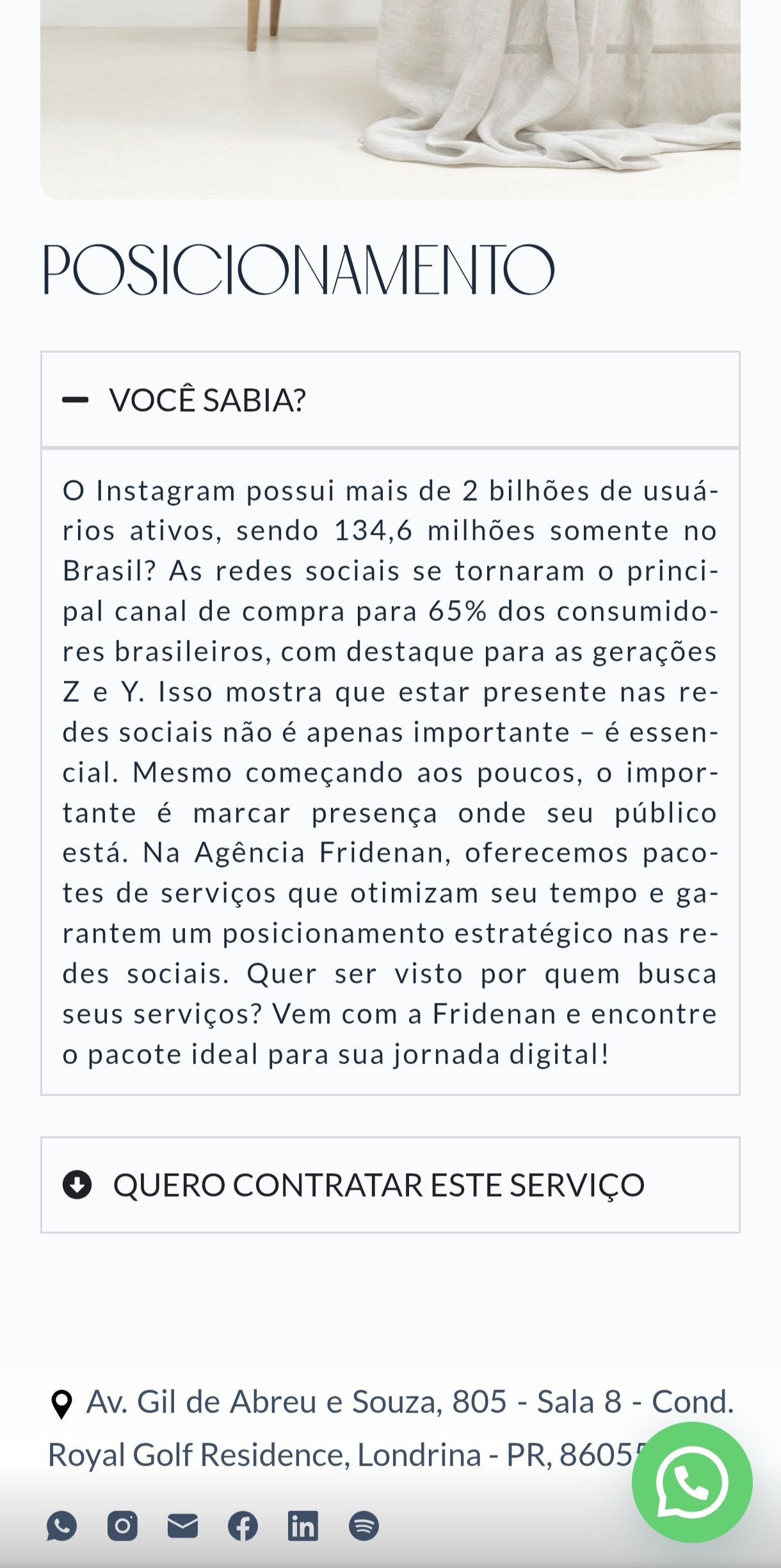The image size is (781, 1568).
Task: Visit the Instagram profile icon
Action: click(x=122, y=1526)
